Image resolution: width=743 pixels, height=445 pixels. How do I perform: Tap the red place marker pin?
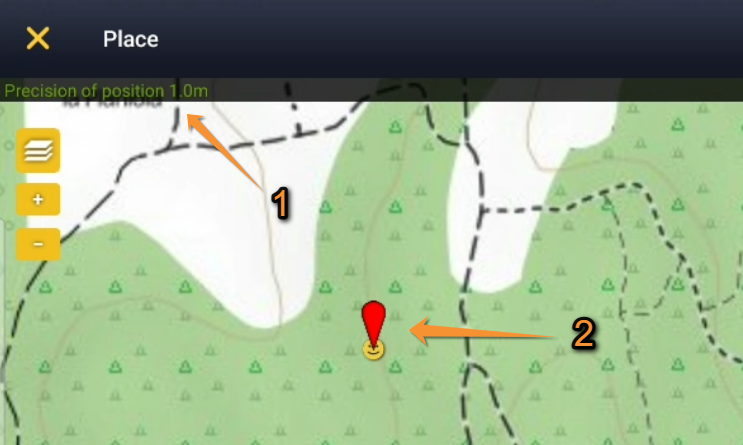374,322
